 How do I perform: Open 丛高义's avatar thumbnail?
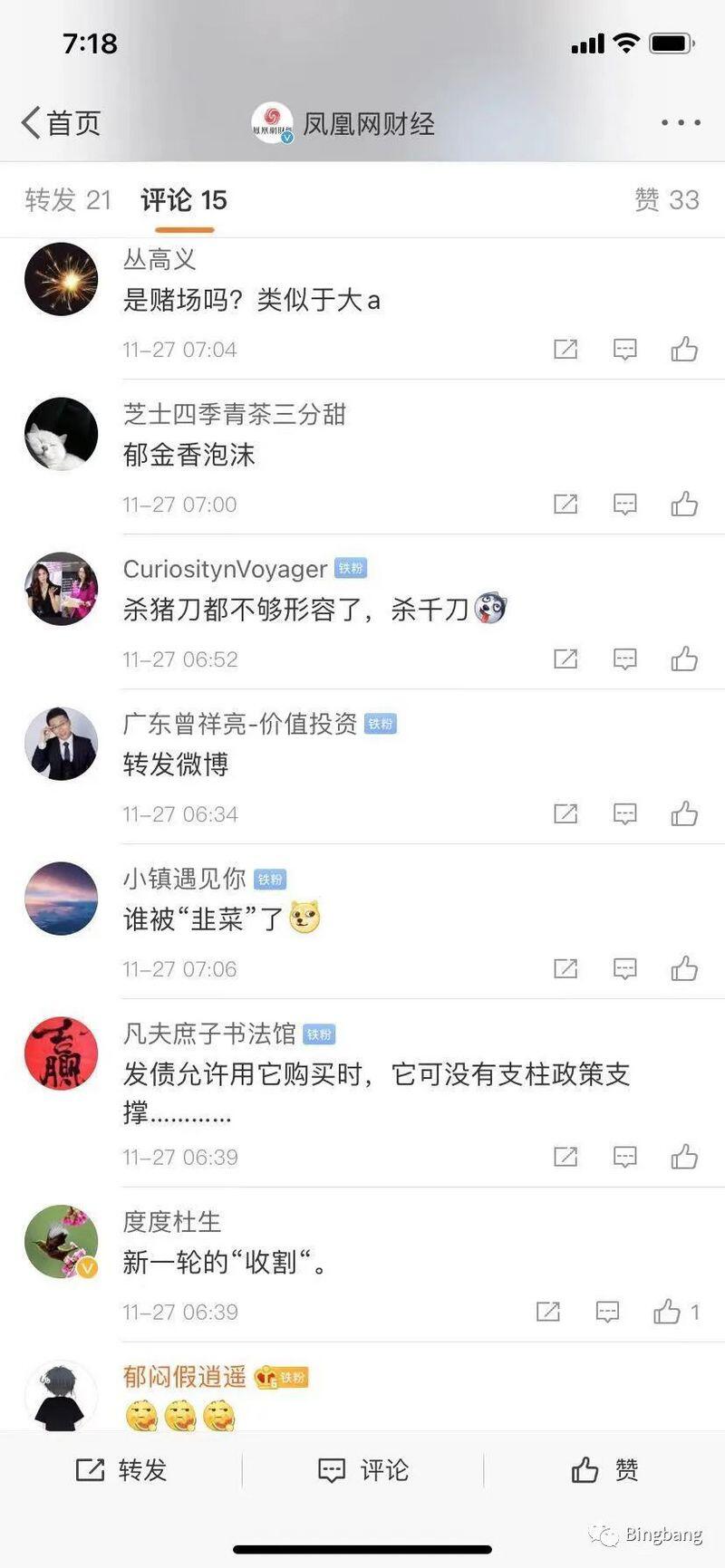pyautogui.click(x=61, y=280)
